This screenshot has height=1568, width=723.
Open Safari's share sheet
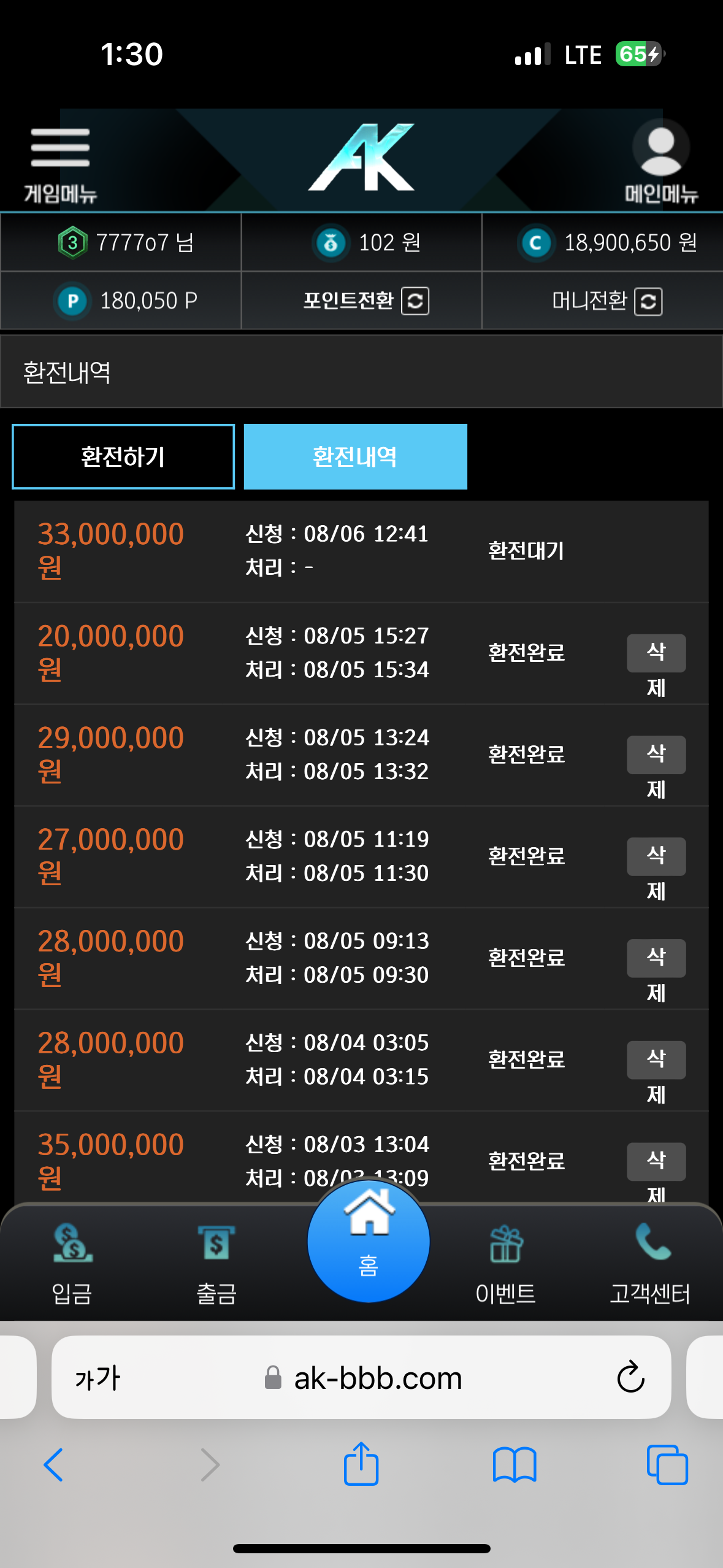click(x=361, y=1464)
